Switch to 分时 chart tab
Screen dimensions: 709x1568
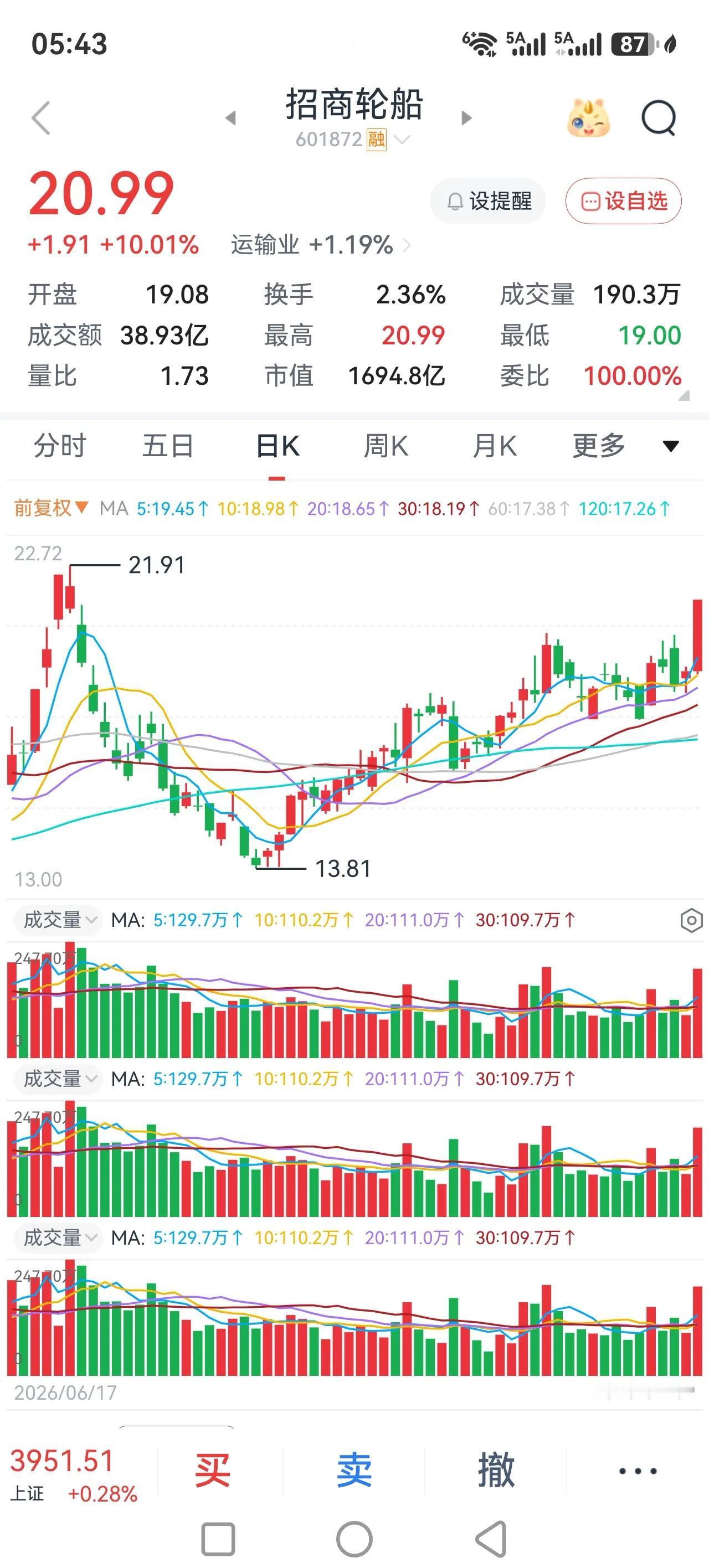(60, 446)
